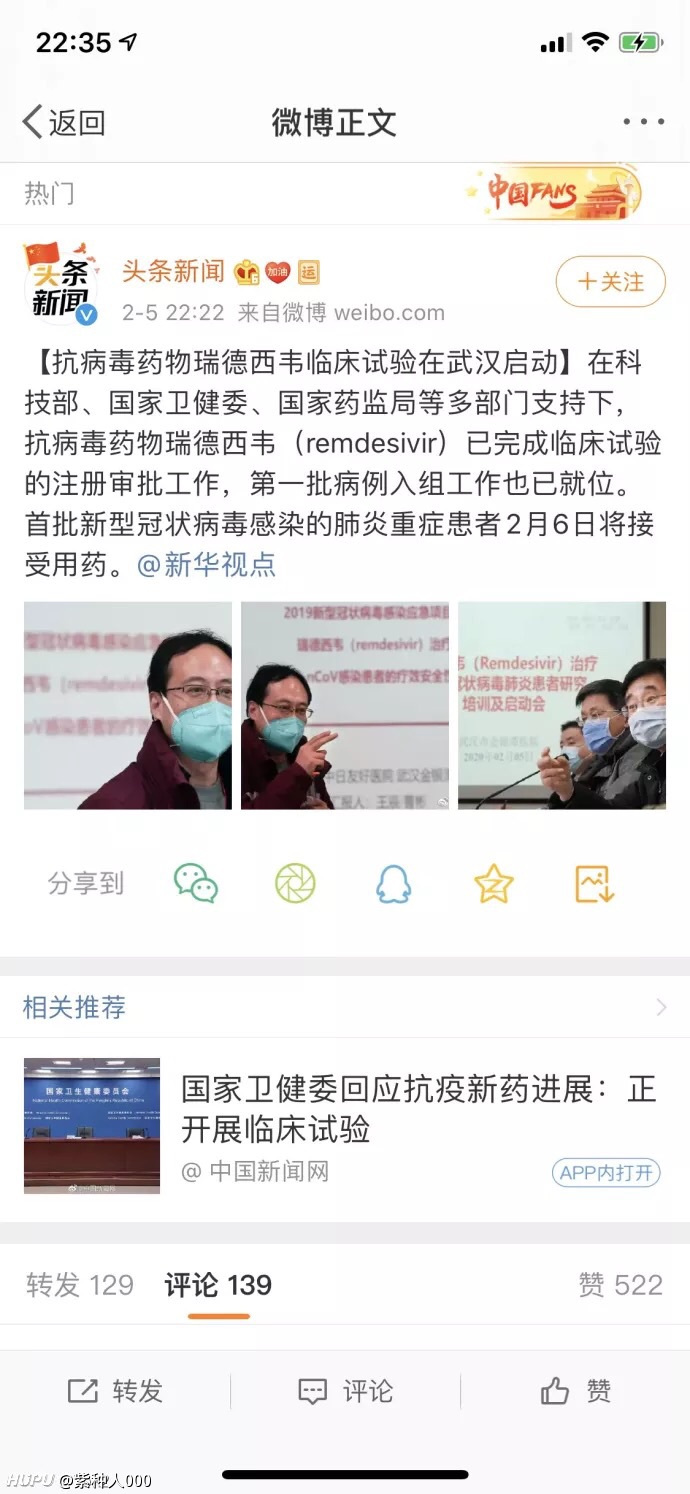Tap the APP内打开 button
Screen dimensions: 690x1494
(x=606, y=1172)
